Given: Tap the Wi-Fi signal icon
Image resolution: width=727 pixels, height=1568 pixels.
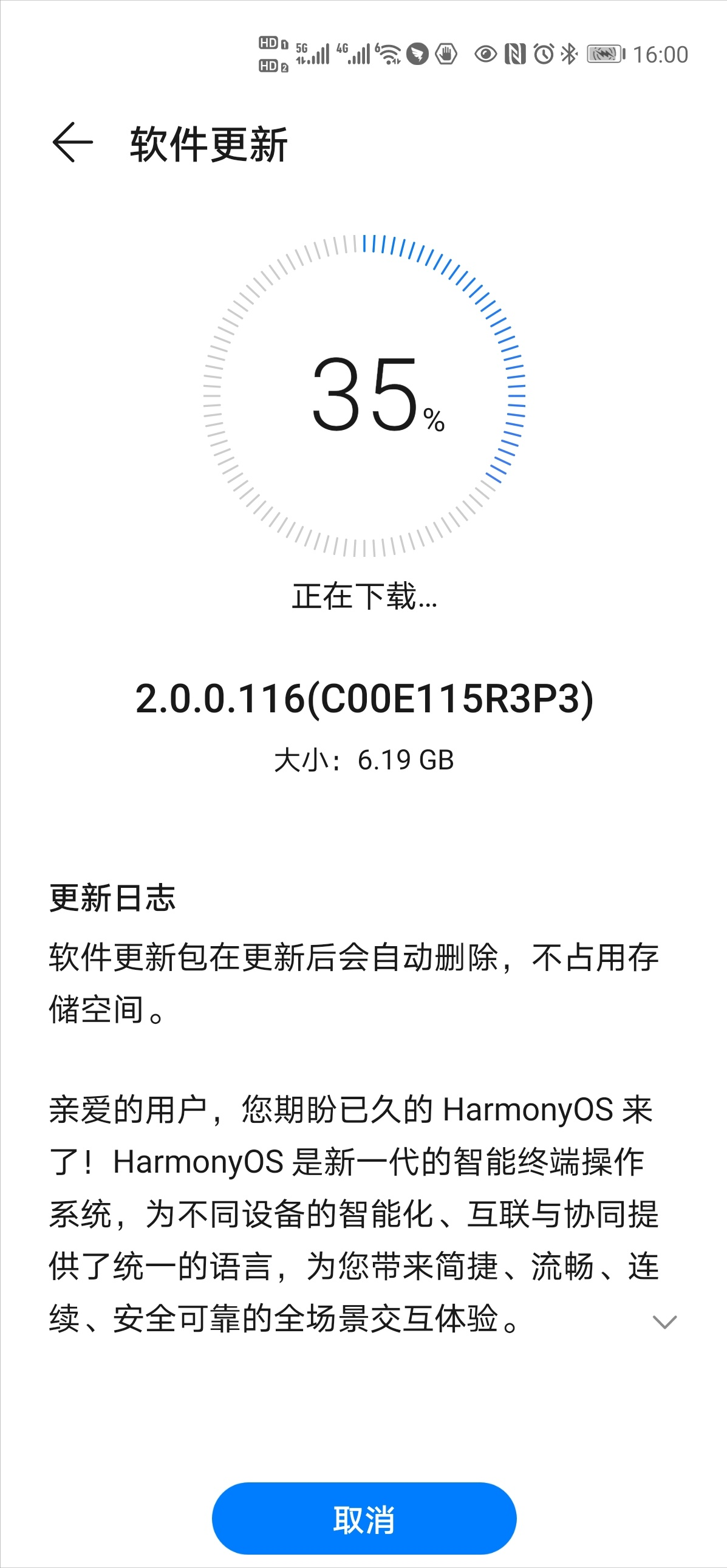Looking at the screenshot, I should 388,53.
